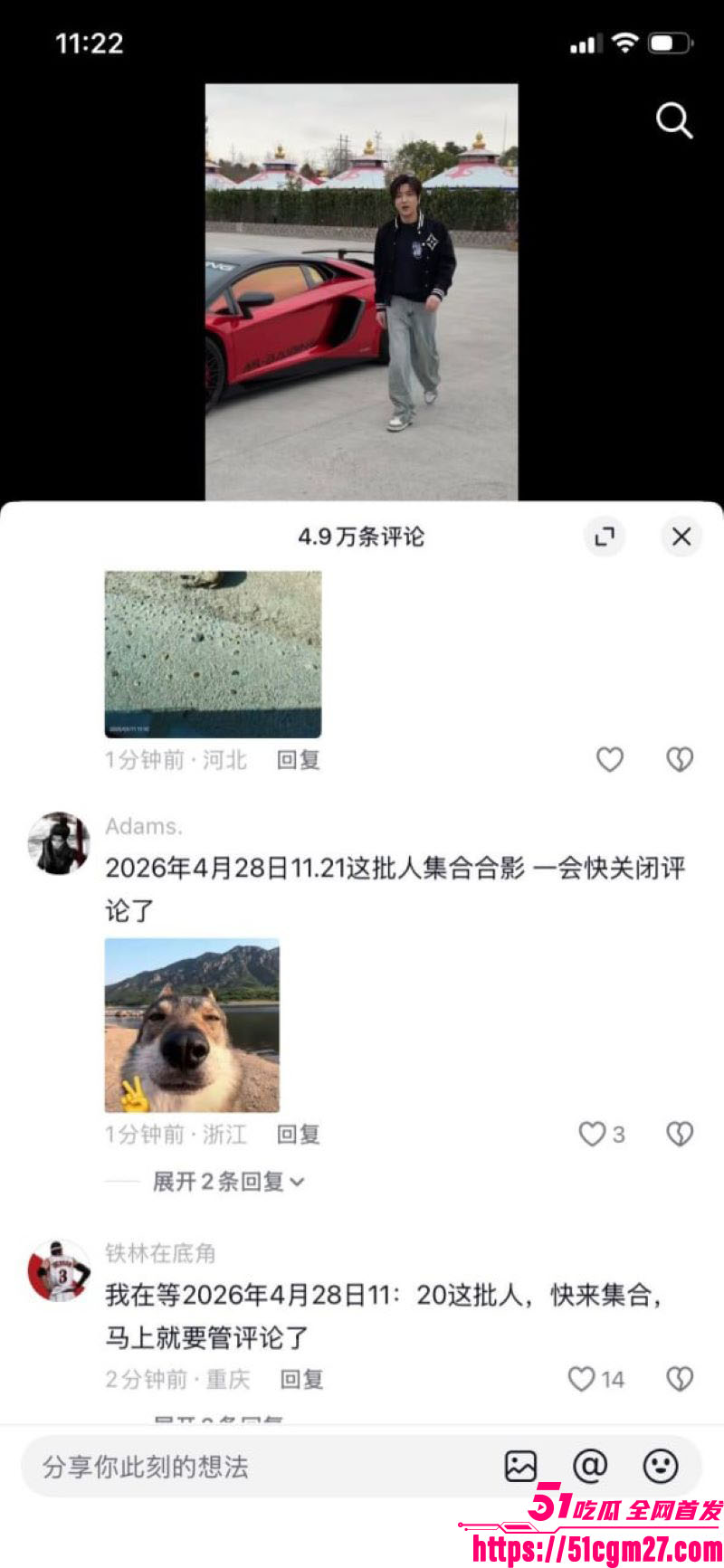Expand the 2 replies under the dog comment
This screenshot has width=724, height=1568.
tap(226, 1182)
